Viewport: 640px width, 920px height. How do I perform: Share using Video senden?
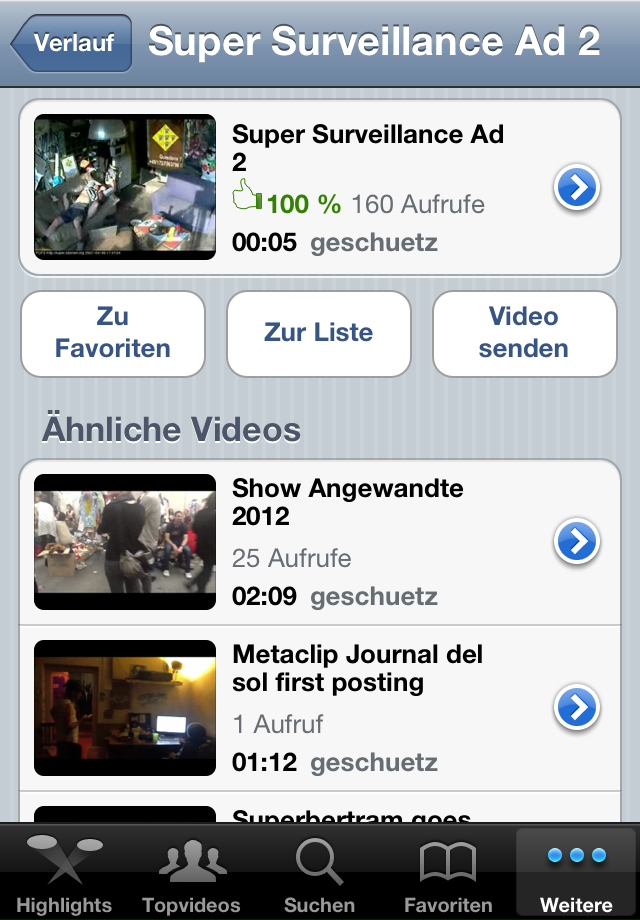click(x=524, y=333)
